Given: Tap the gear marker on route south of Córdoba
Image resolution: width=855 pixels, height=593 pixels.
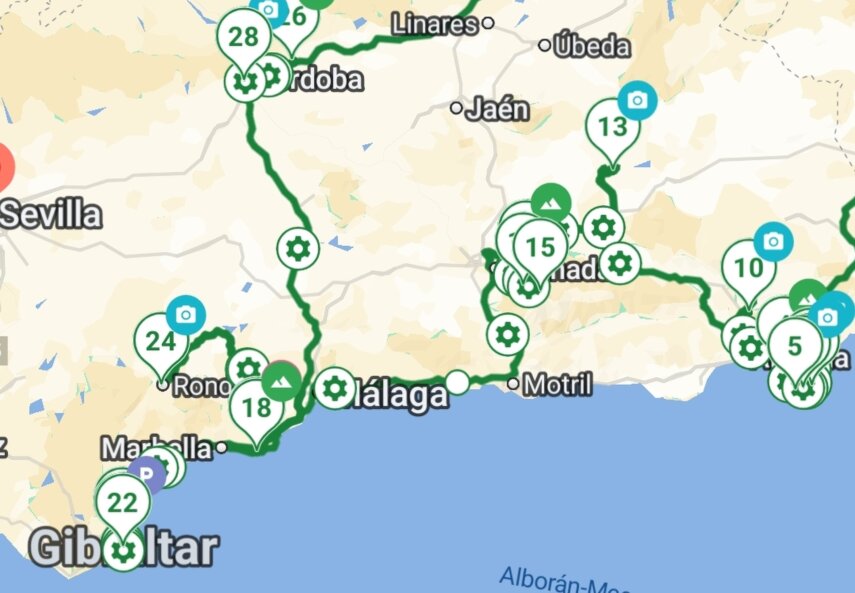Looking at the screenshot, I should (x=298, y=248).
